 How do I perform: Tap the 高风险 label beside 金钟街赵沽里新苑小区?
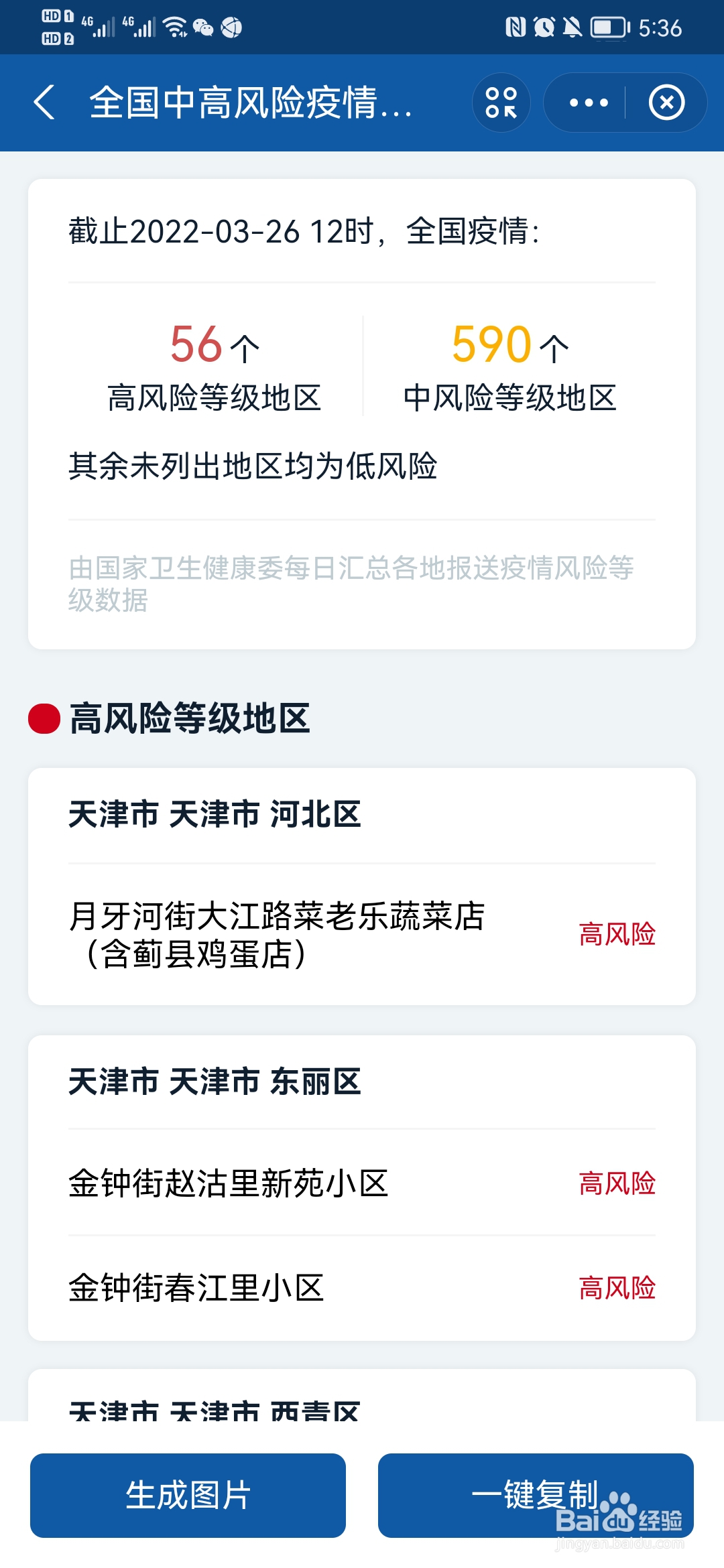[x=617, y=1181]
